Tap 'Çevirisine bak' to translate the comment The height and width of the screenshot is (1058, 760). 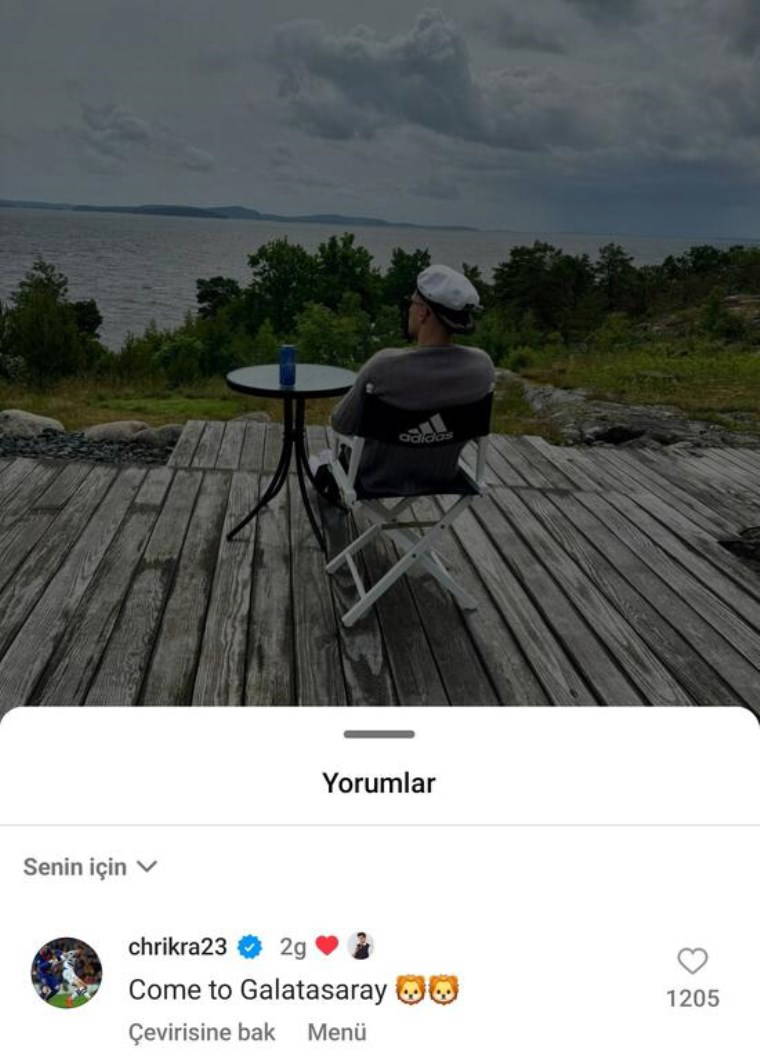click(x=202, y=1032)
